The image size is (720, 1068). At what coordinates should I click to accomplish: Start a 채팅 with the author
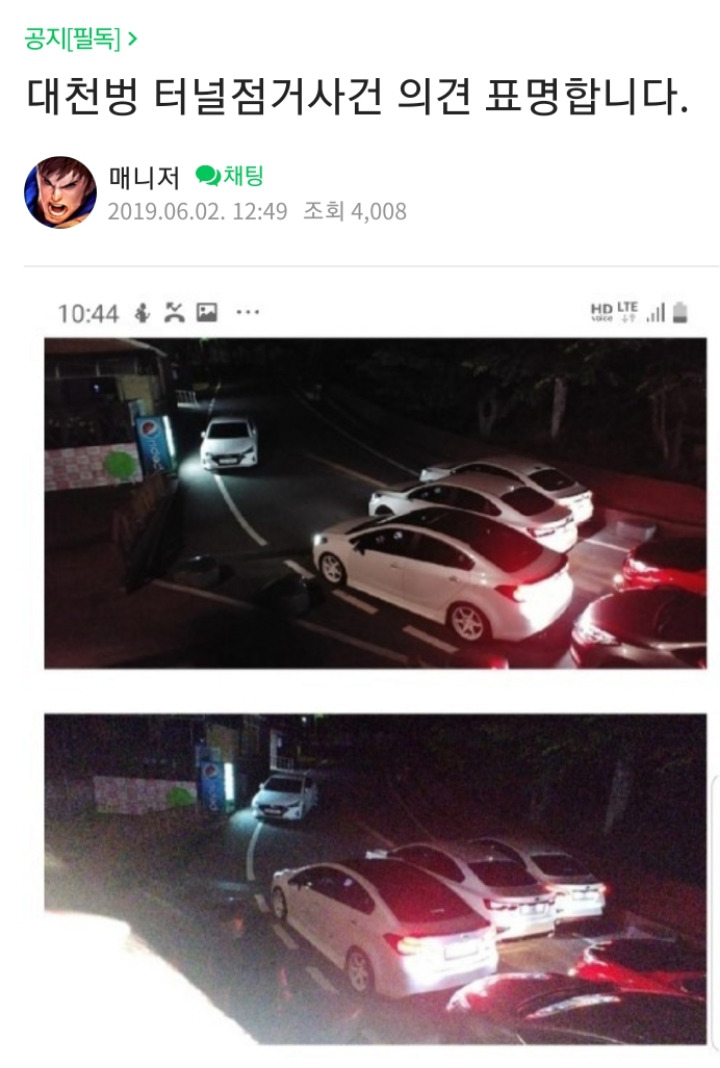[x=230, y=177]
